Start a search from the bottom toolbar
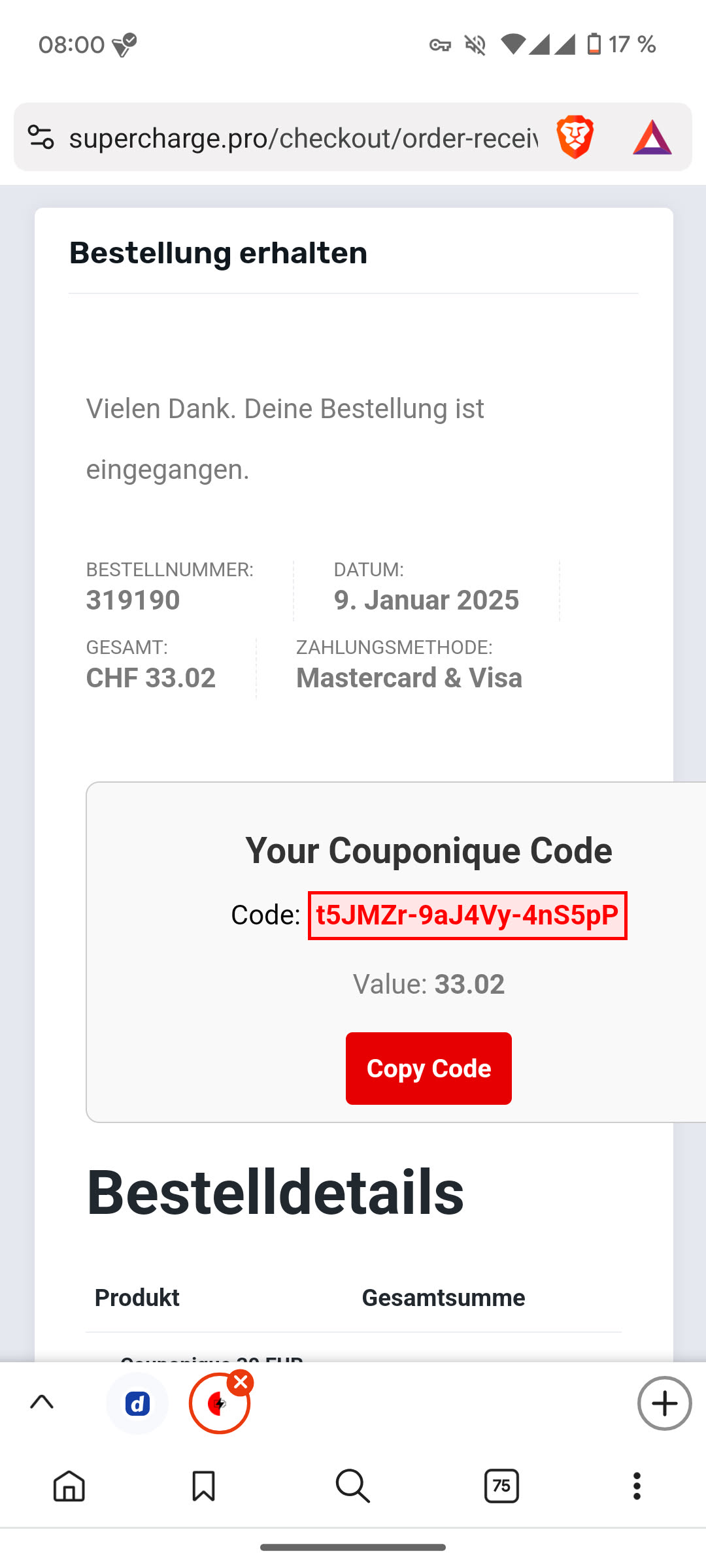 353,1486
